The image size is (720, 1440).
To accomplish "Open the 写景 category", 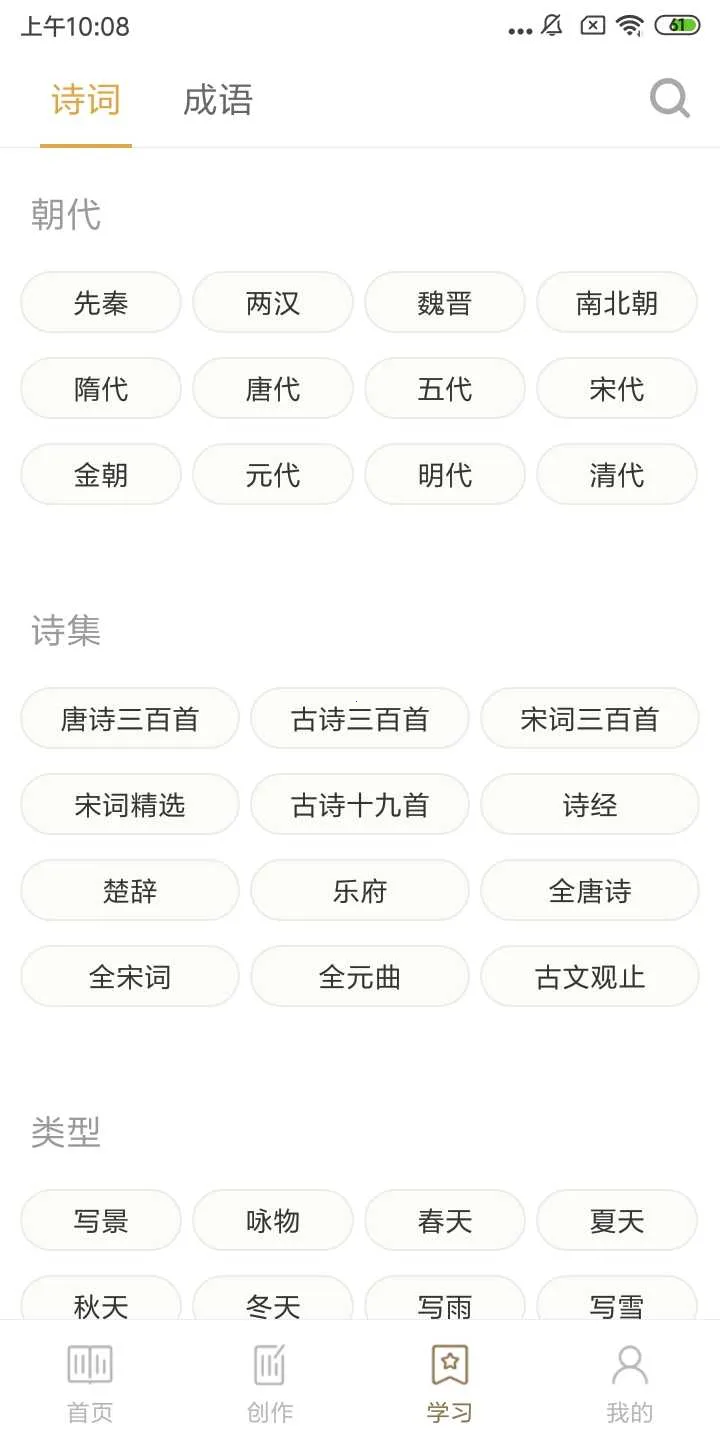I will pos(100,1220).
